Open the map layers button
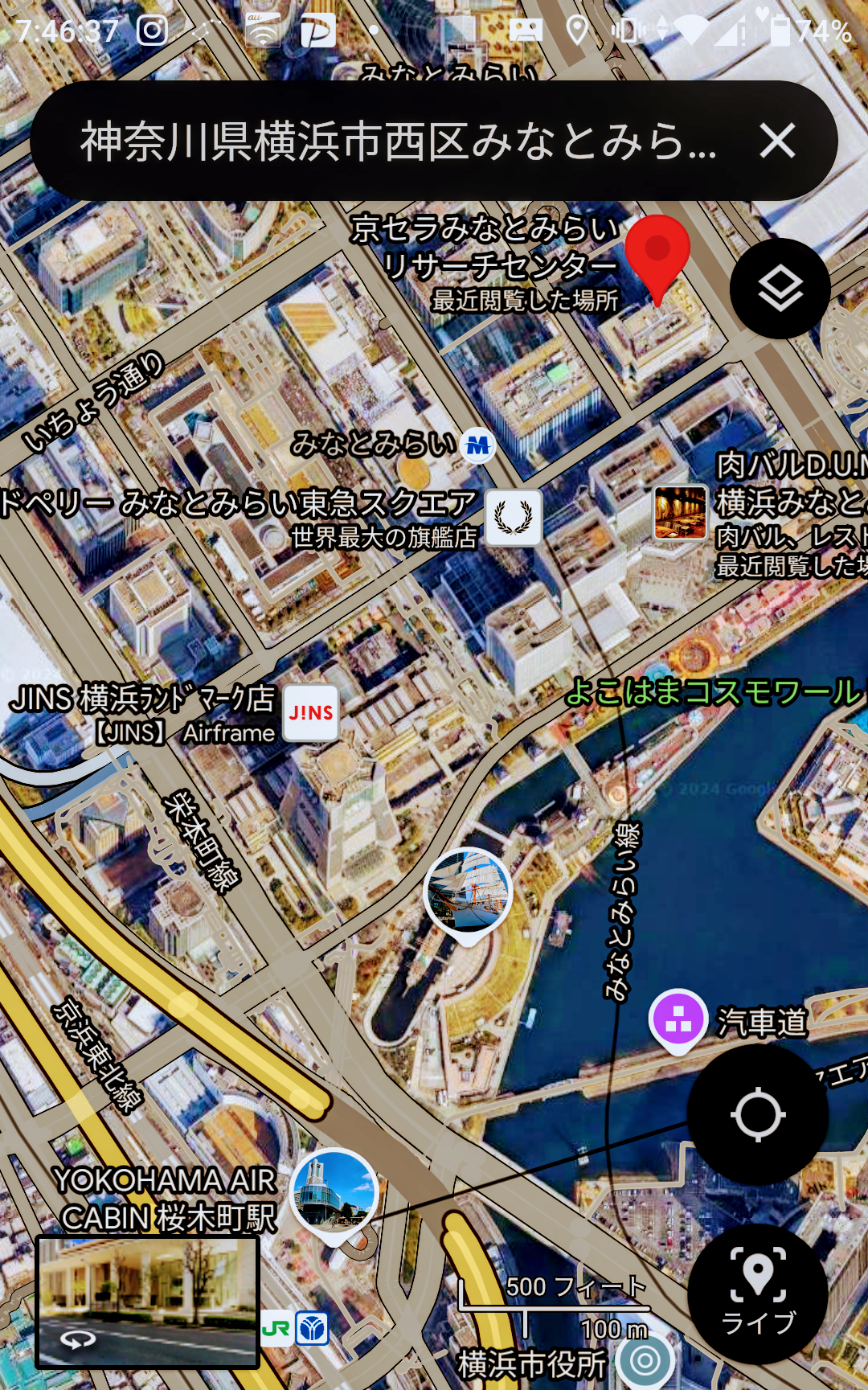Image resolution: width=868 pixels, height=1390 pixels. coord(780,289)
